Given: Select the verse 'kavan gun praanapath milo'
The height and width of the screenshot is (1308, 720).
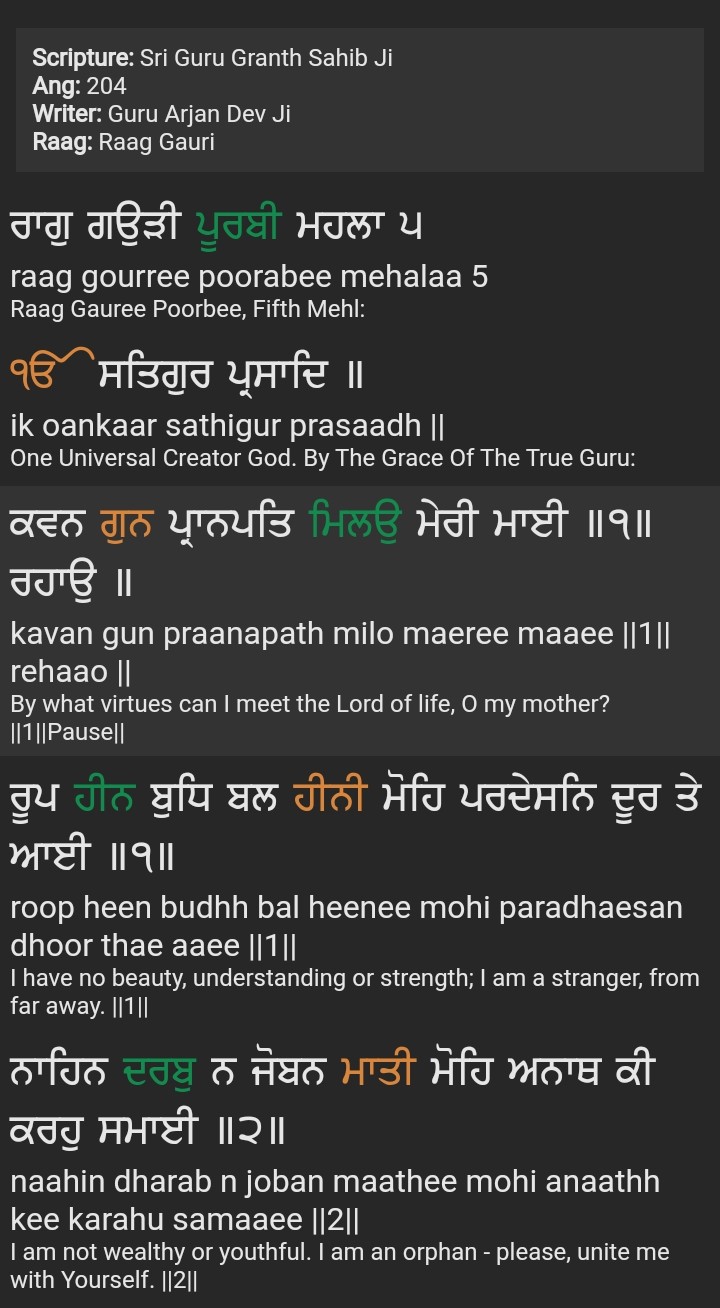Looking at the screenshot, I should pyautogui.click(x=360, y=620).
